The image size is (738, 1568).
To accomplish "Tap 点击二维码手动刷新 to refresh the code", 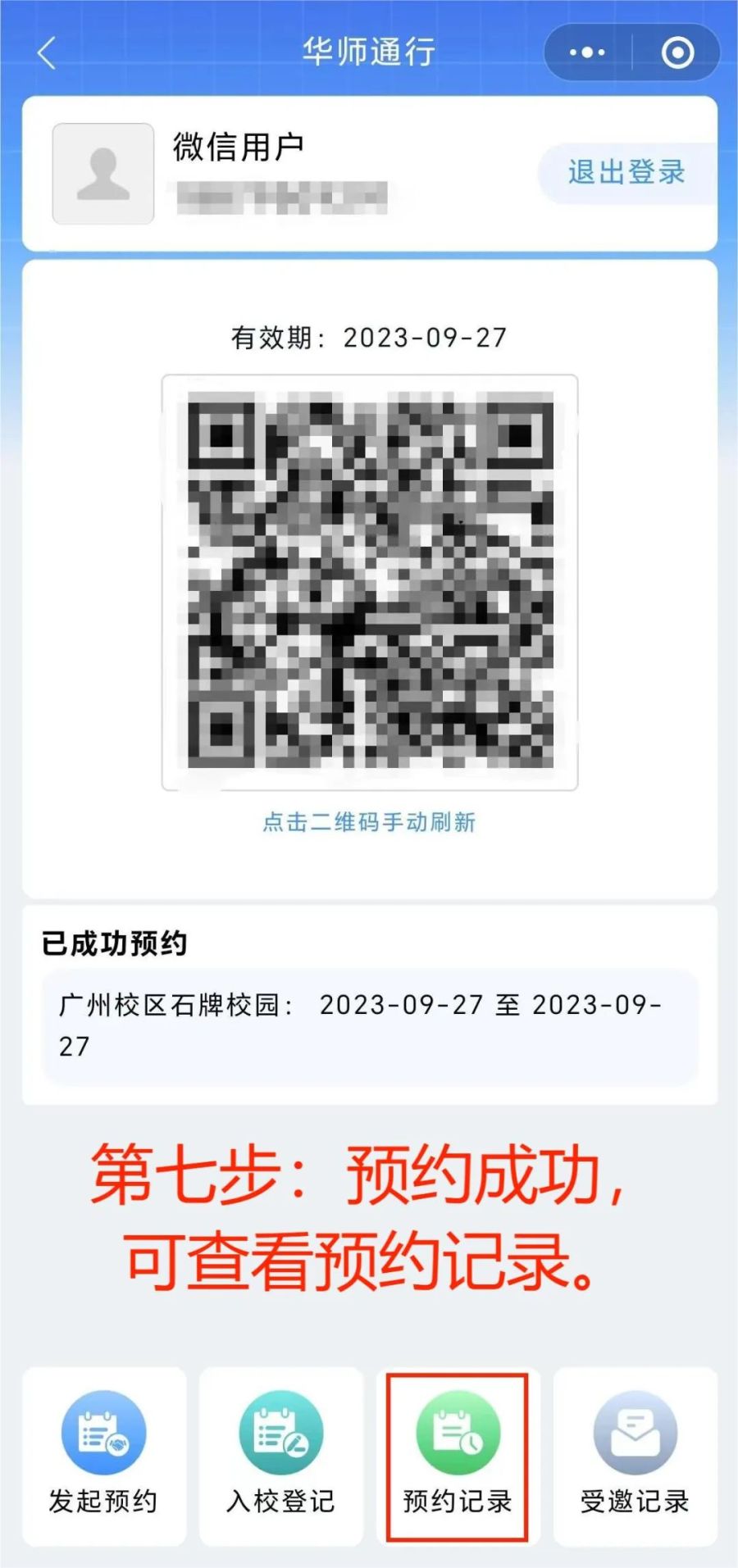I will tap(369, 822).
